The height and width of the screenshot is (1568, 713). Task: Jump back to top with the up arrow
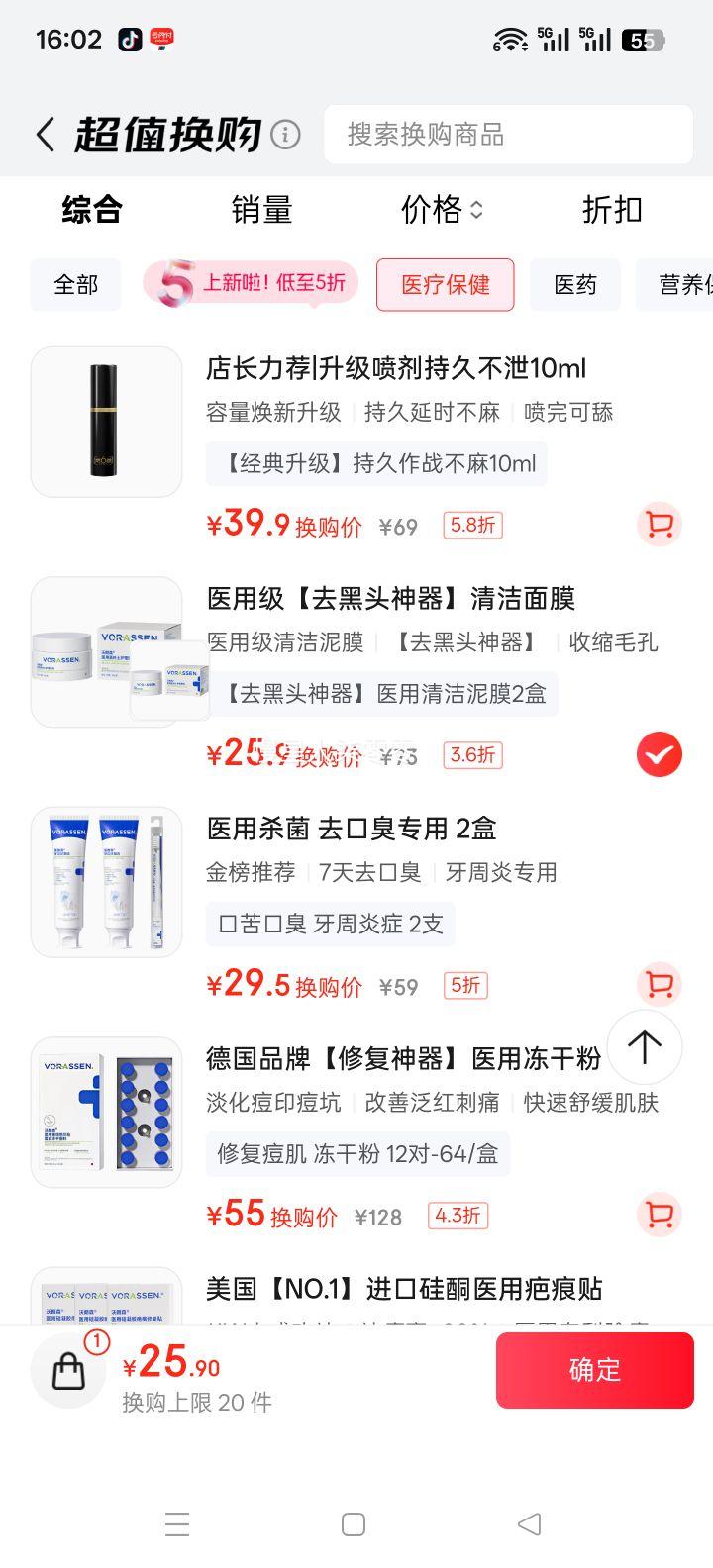[645, 1047]
